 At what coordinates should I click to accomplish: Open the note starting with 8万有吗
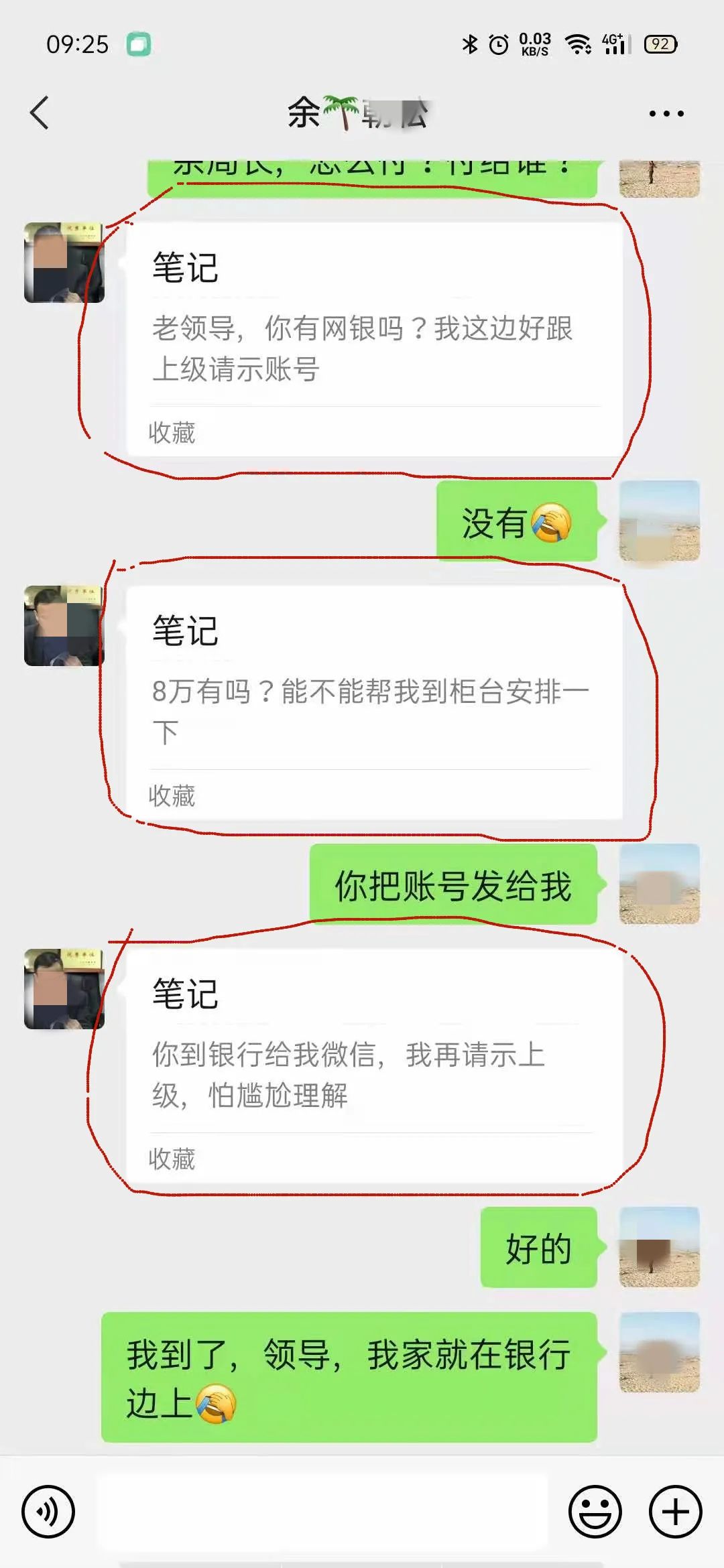coord(374,702)
